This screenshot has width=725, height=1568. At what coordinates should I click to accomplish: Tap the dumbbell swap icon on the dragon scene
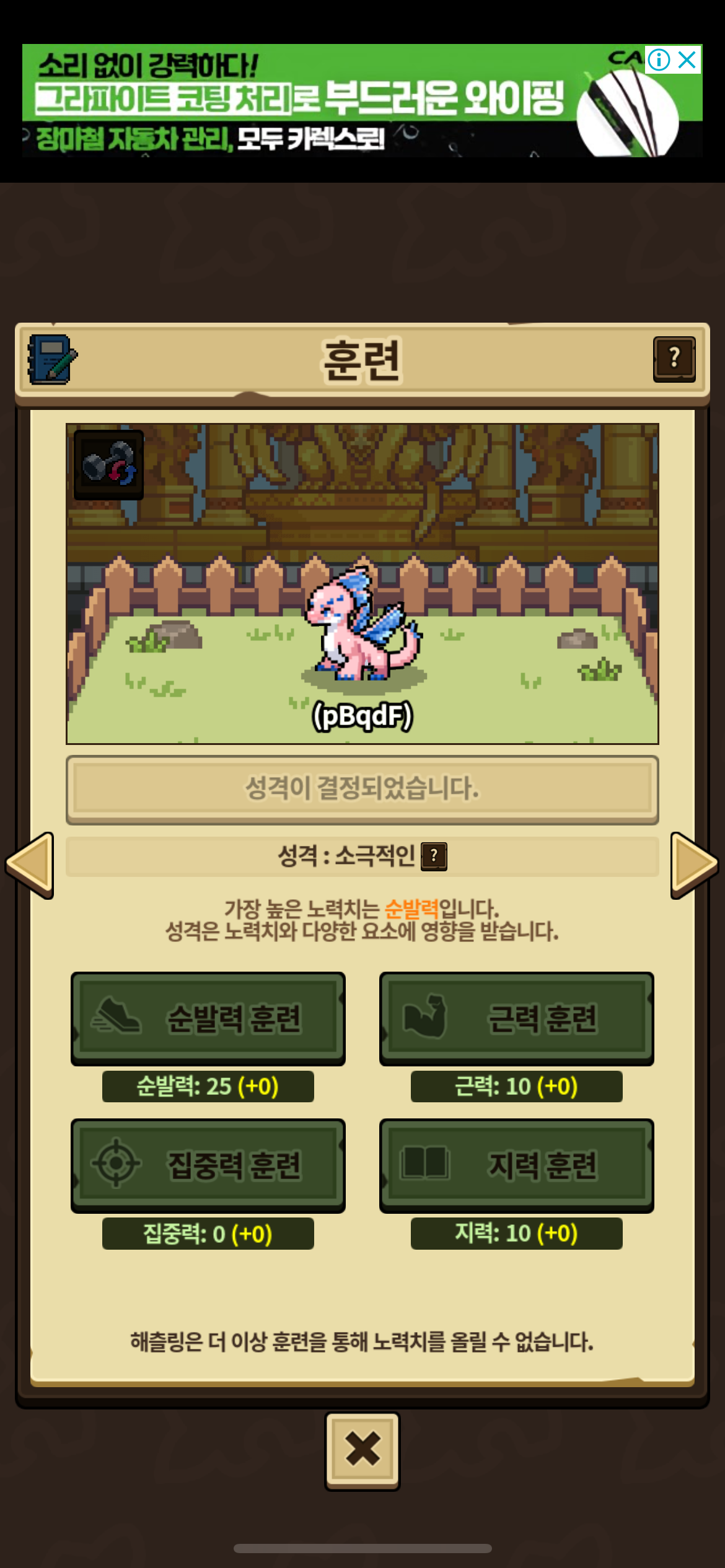click(109, 464)
